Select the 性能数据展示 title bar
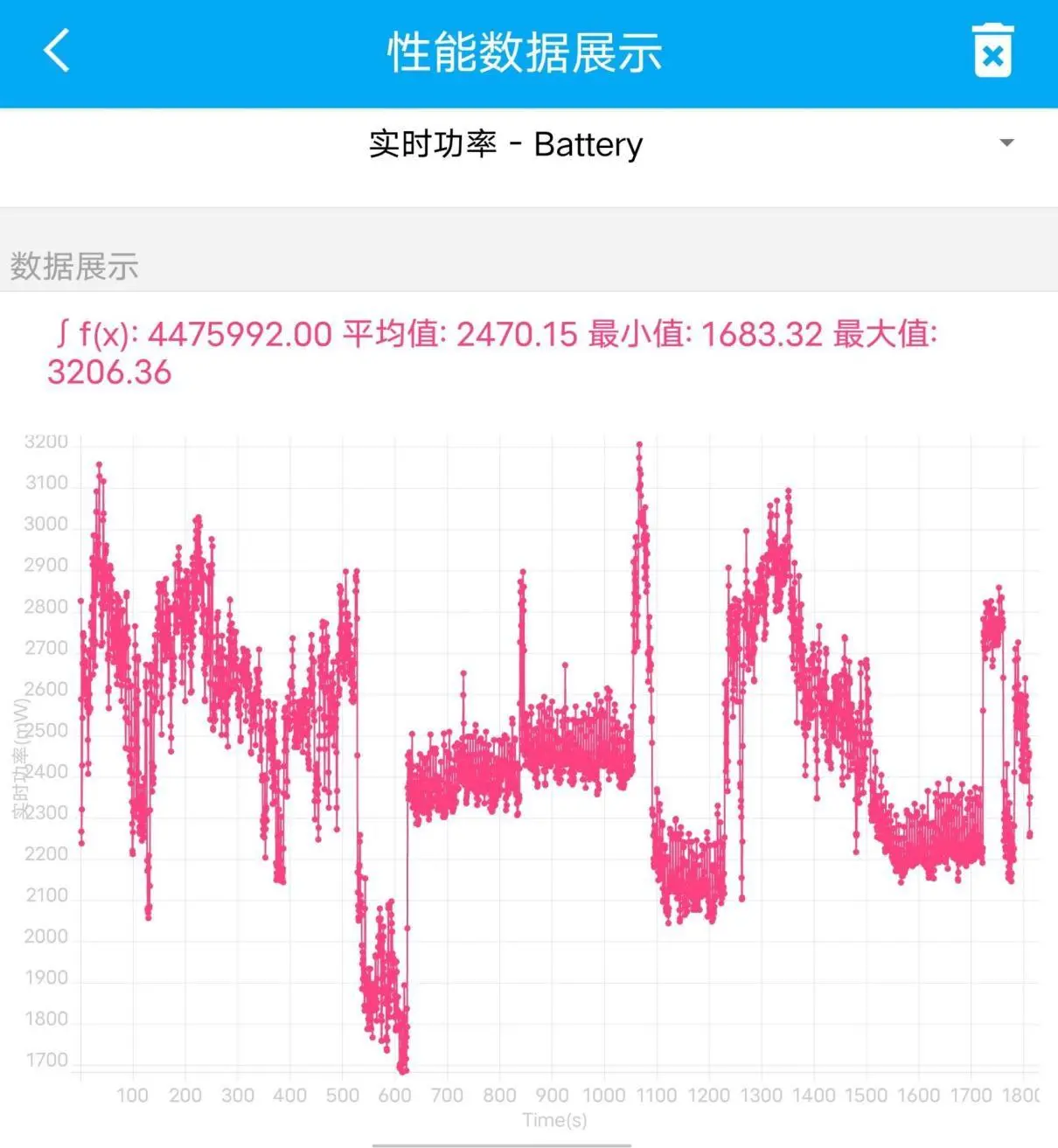The image size is (1058, 1148). click(x=525, y=52)
